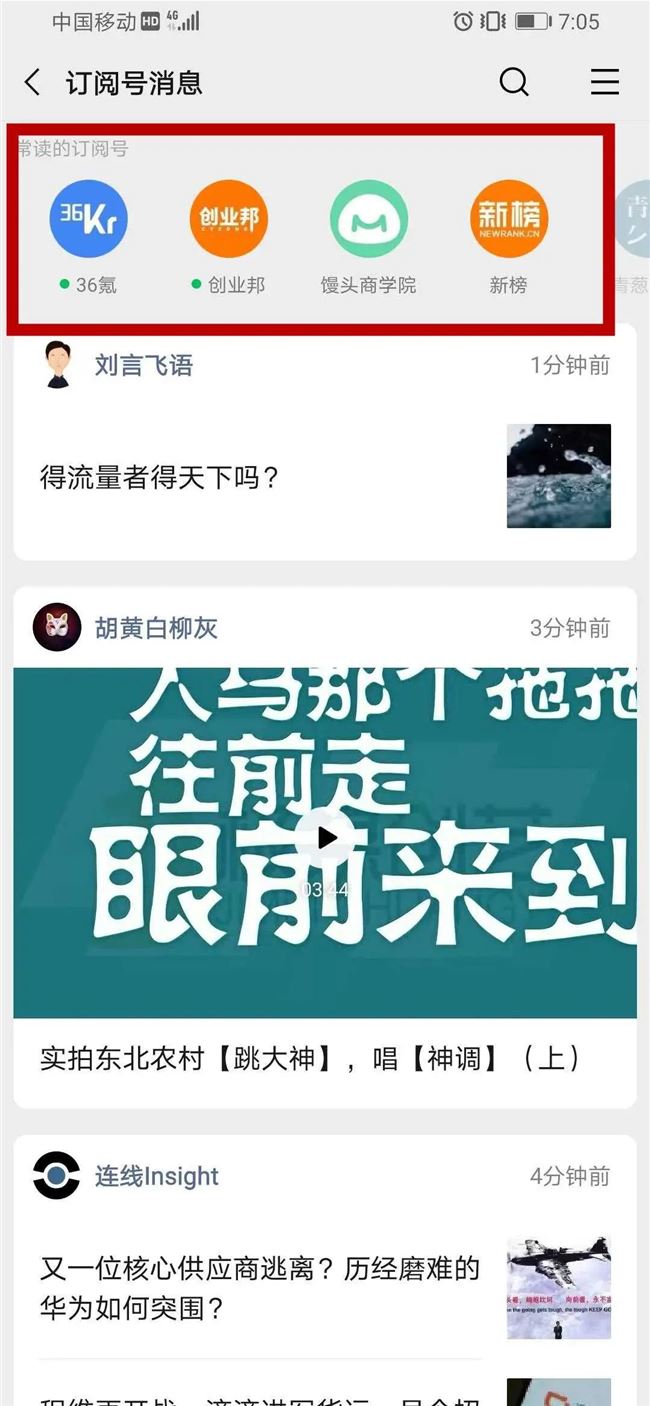Go back from 订阅号消息
This screenshot has width=650, height=1406.
tap(32, 83)
